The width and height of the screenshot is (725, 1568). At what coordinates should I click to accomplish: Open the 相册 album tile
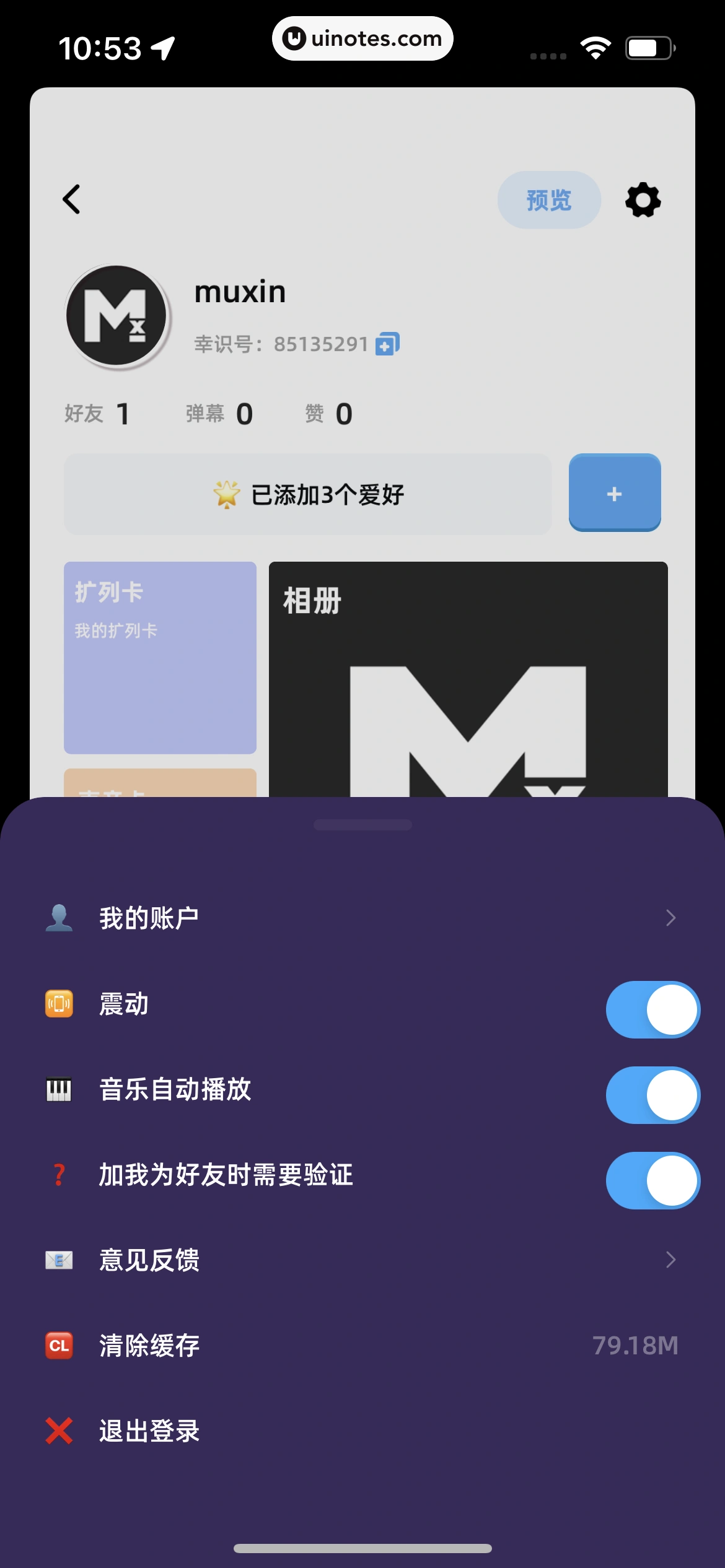(468, 679)
